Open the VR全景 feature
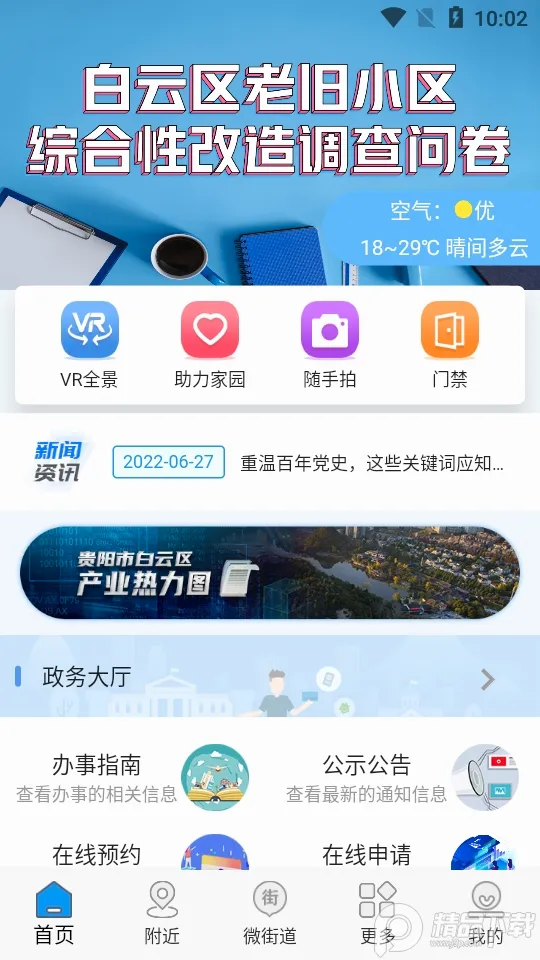 click(89, 345)
